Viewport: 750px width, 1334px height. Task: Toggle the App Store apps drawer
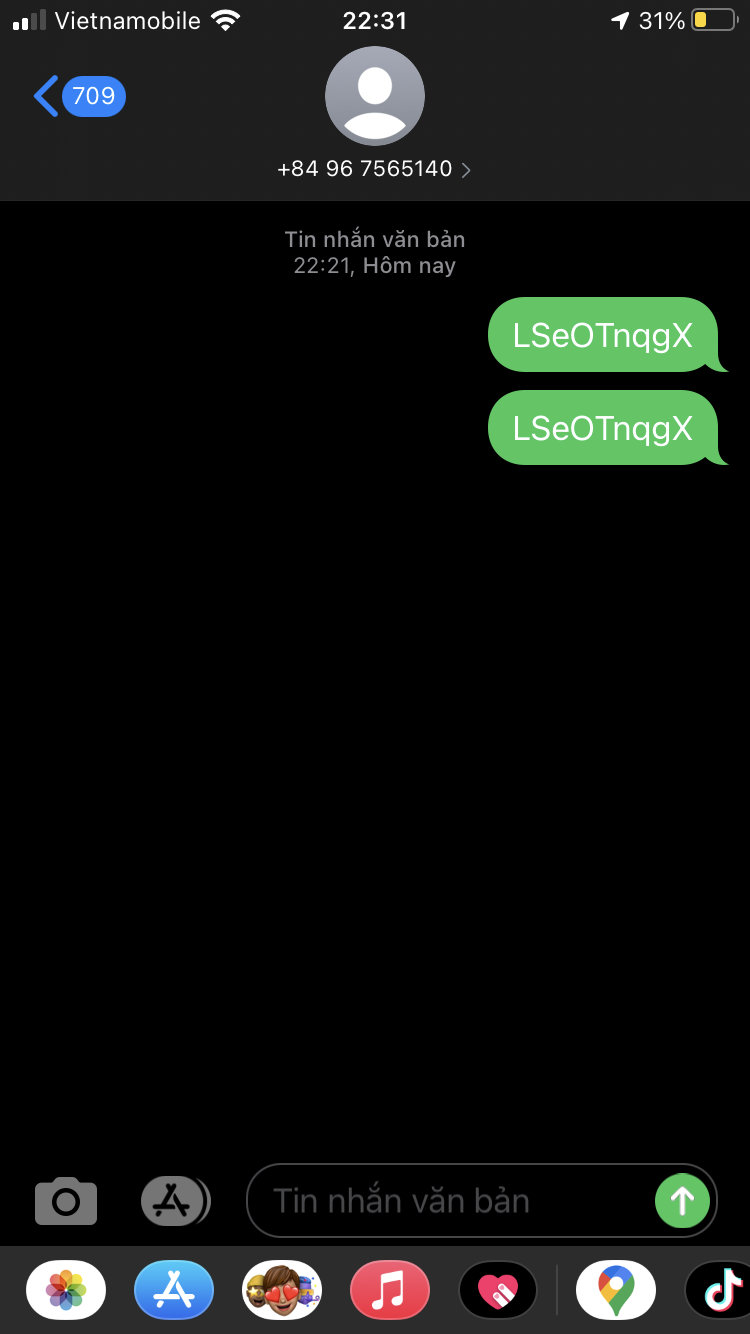pos(175,1200)
